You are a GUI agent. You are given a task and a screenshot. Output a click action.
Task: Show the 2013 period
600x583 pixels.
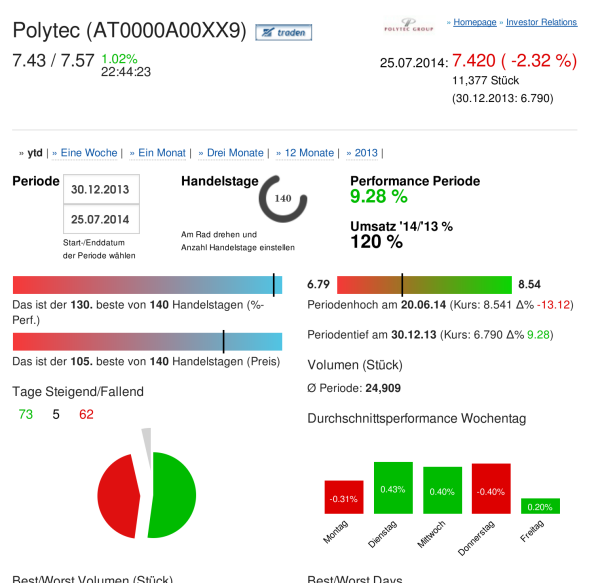click(x=366, y=153)
